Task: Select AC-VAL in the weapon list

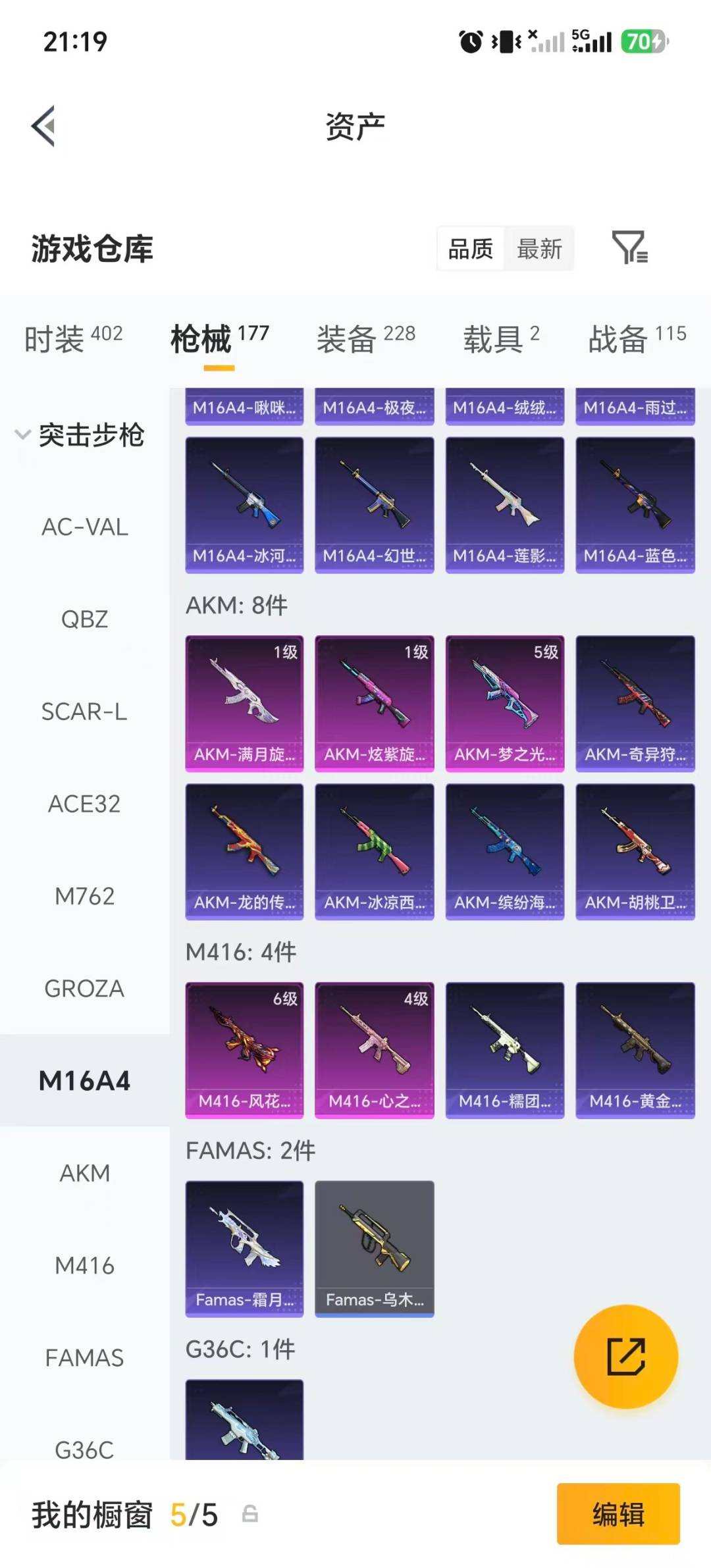Action: point(85,527)
